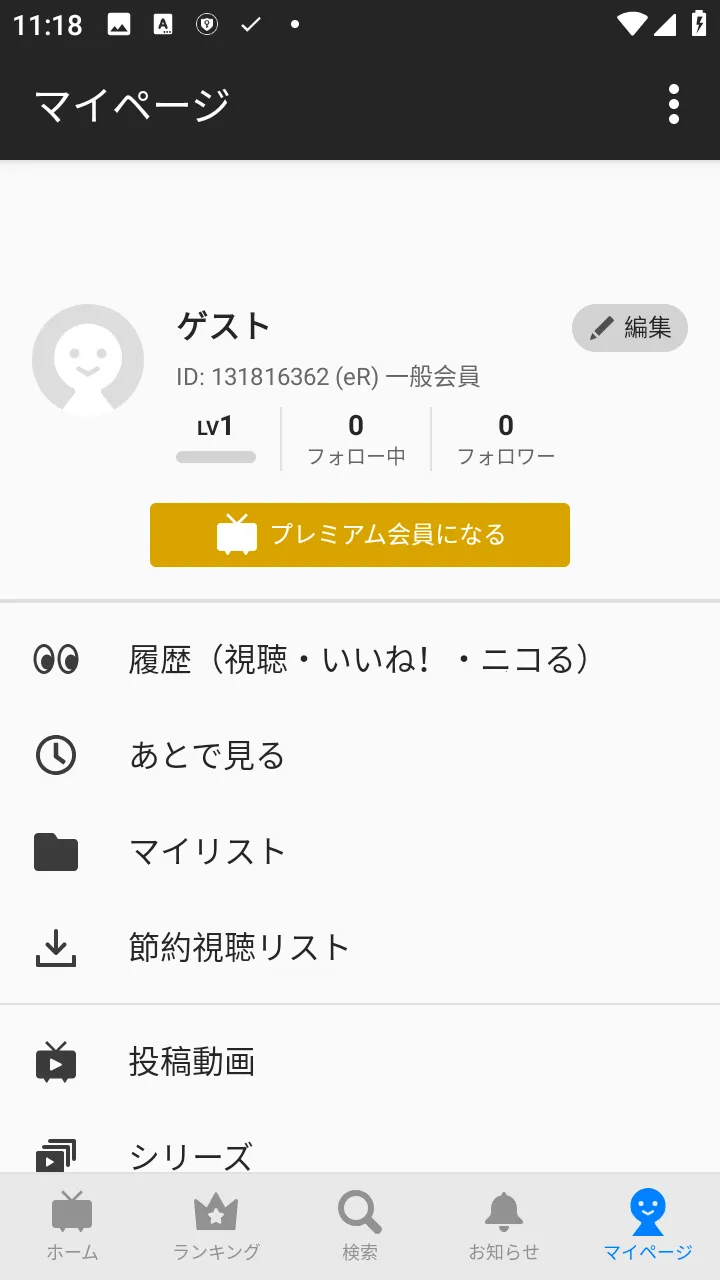The width and height of the screenshot is (720, 1280).
Task: Open the overflow menu in the top bar
Action: pyautogui.click(x=673, y=104)
